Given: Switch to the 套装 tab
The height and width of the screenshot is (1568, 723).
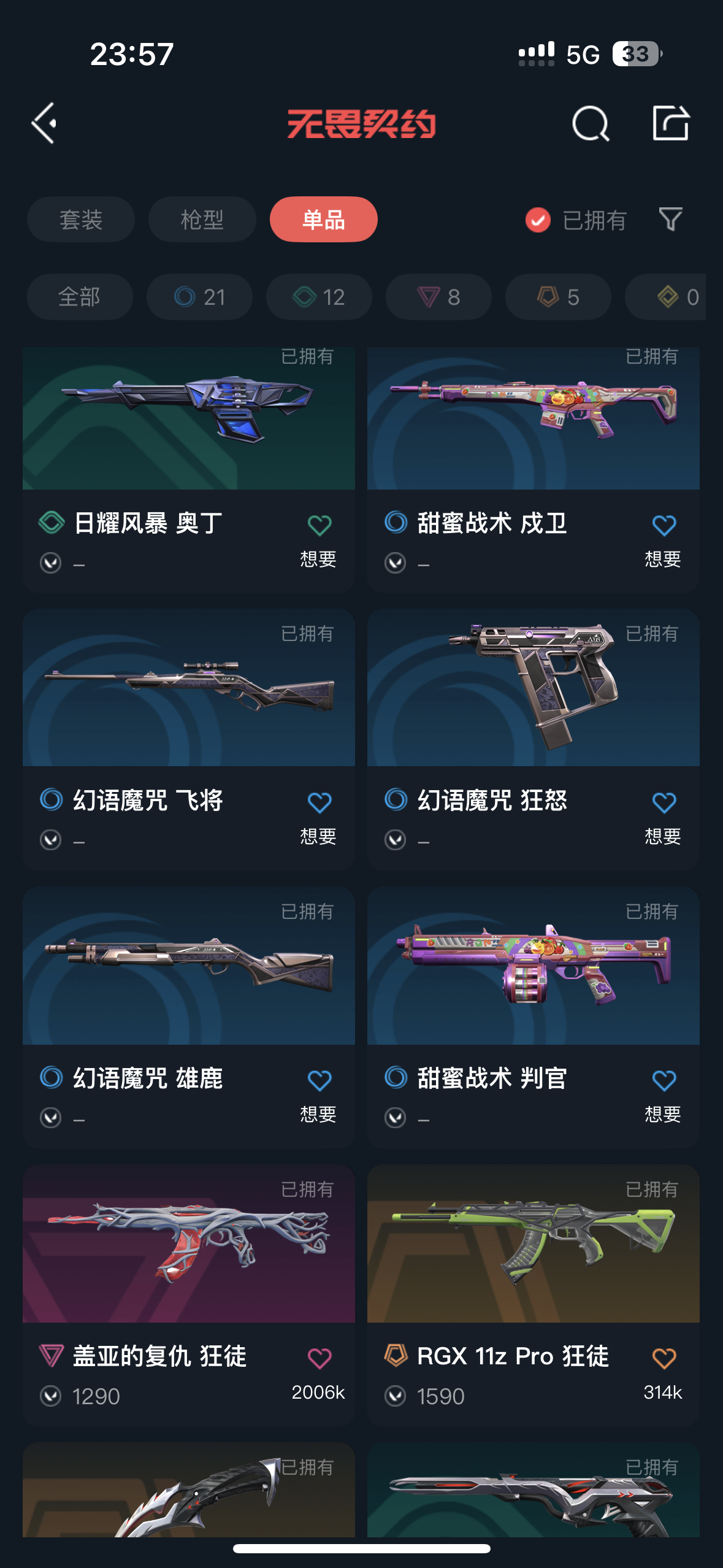Looking at the screenshot, I should [x=80, y=220].
